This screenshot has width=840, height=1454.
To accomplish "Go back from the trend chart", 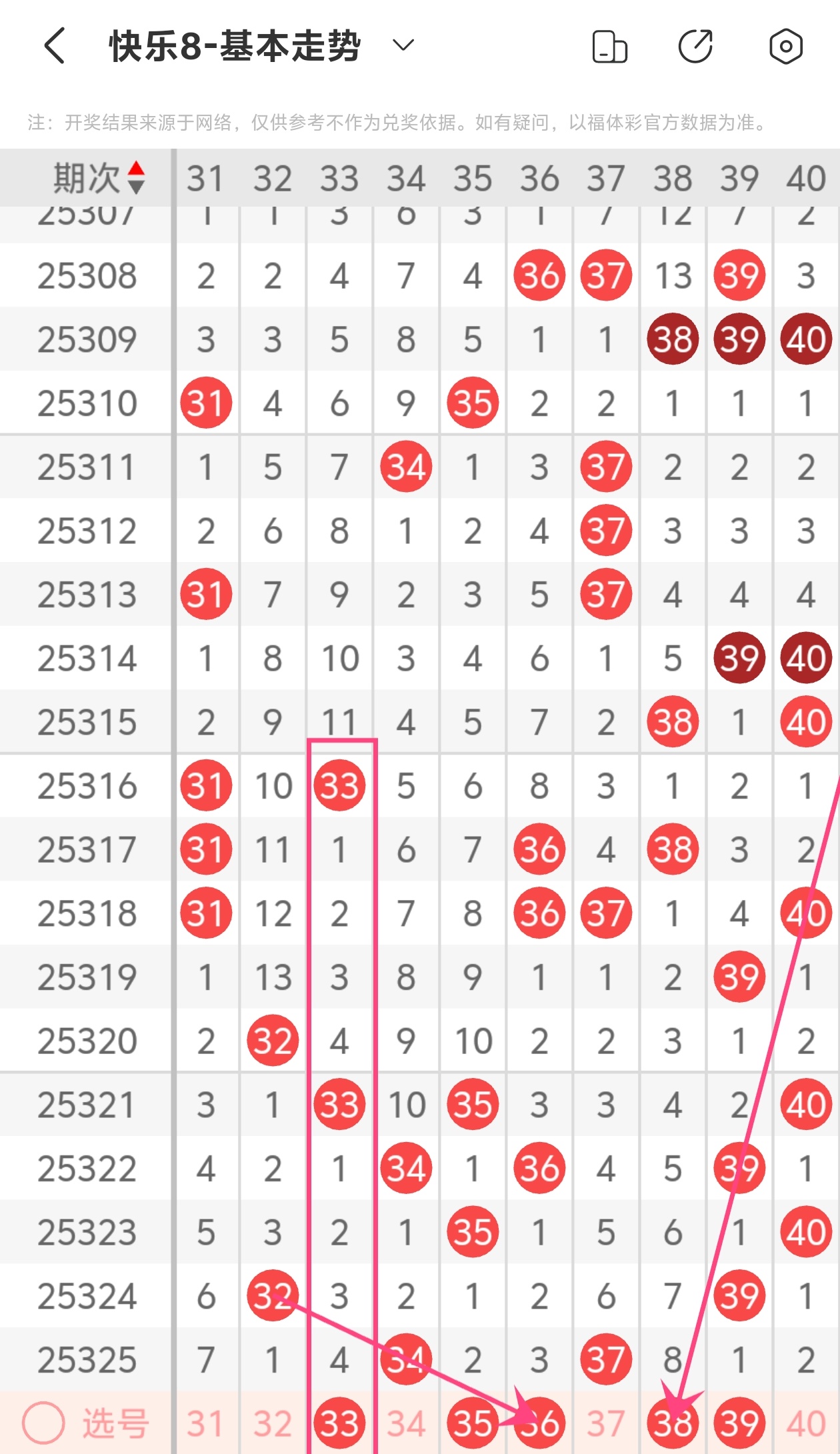I will tap(55, 46).
